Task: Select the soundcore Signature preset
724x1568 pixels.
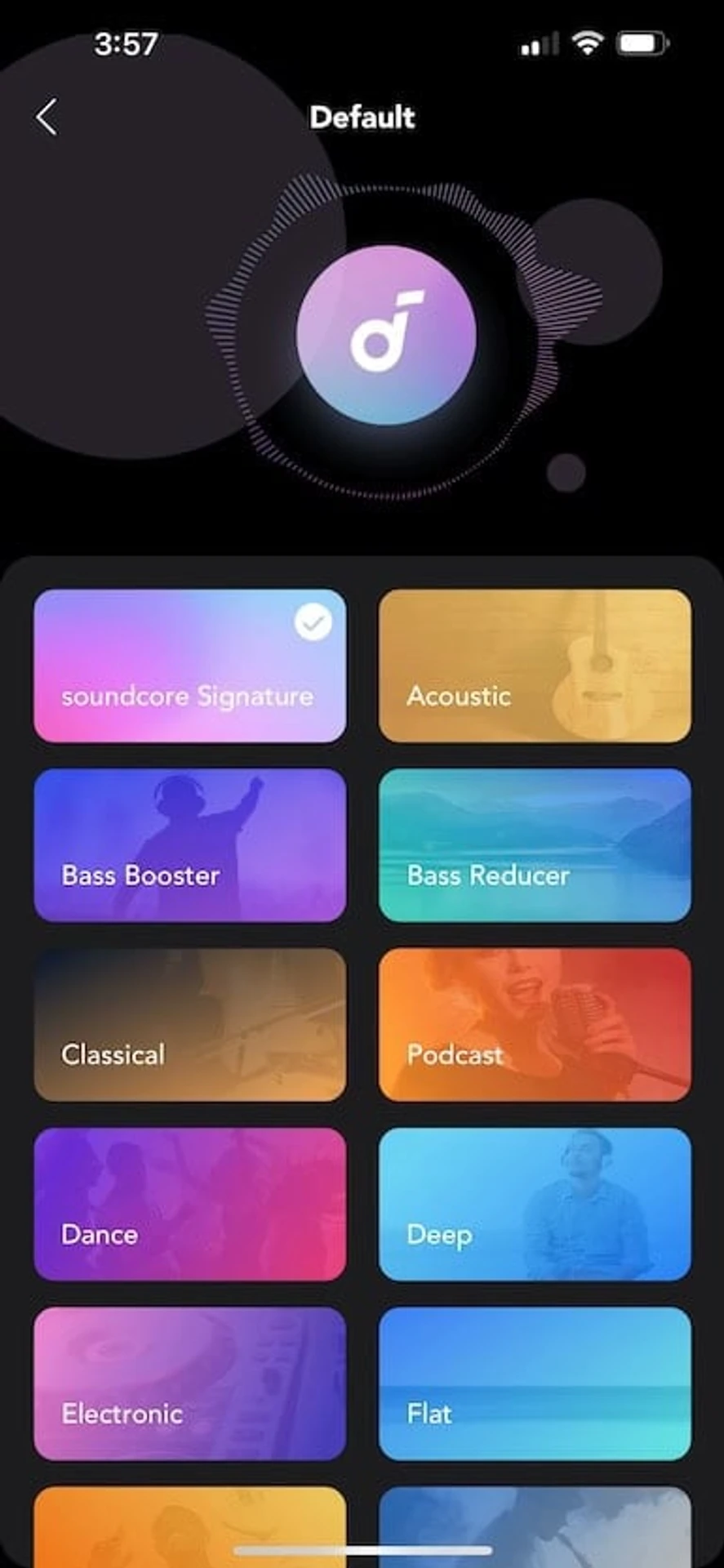Action: coord(189,666)
